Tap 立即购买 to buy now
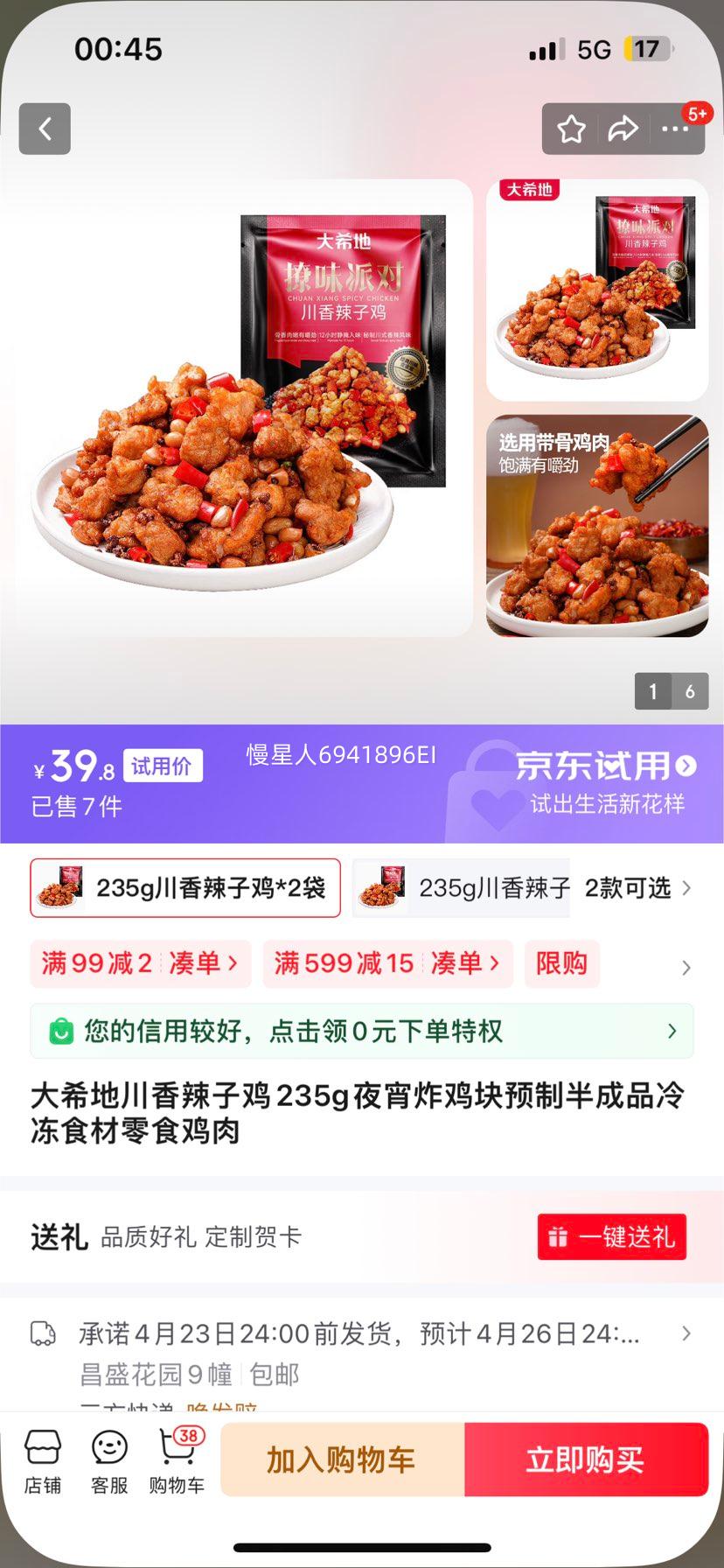Image resolution: width=724 pixels, height=1568 pixels. [586, 1458]
